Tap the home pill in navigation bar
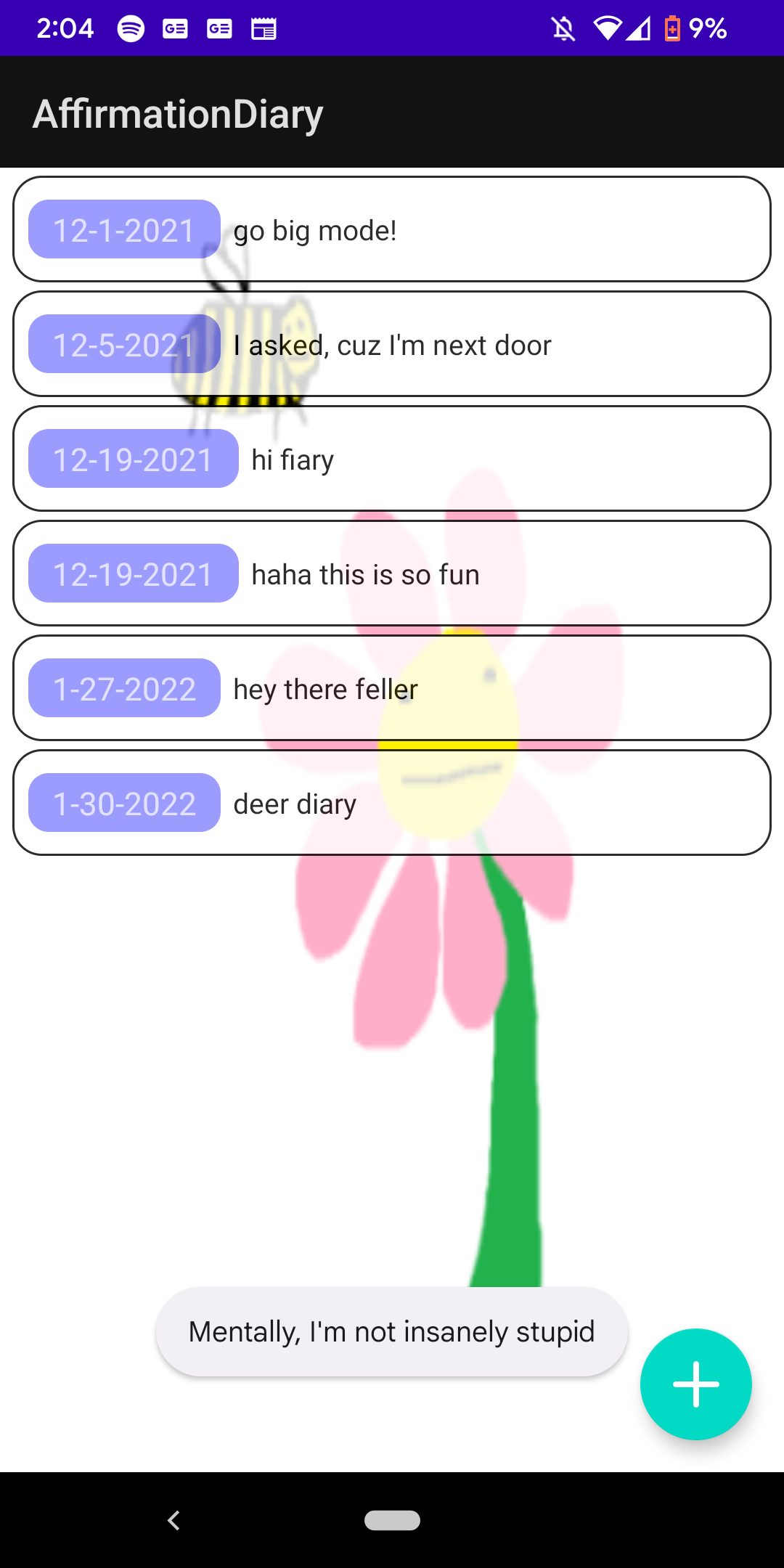 point(392,1520)
